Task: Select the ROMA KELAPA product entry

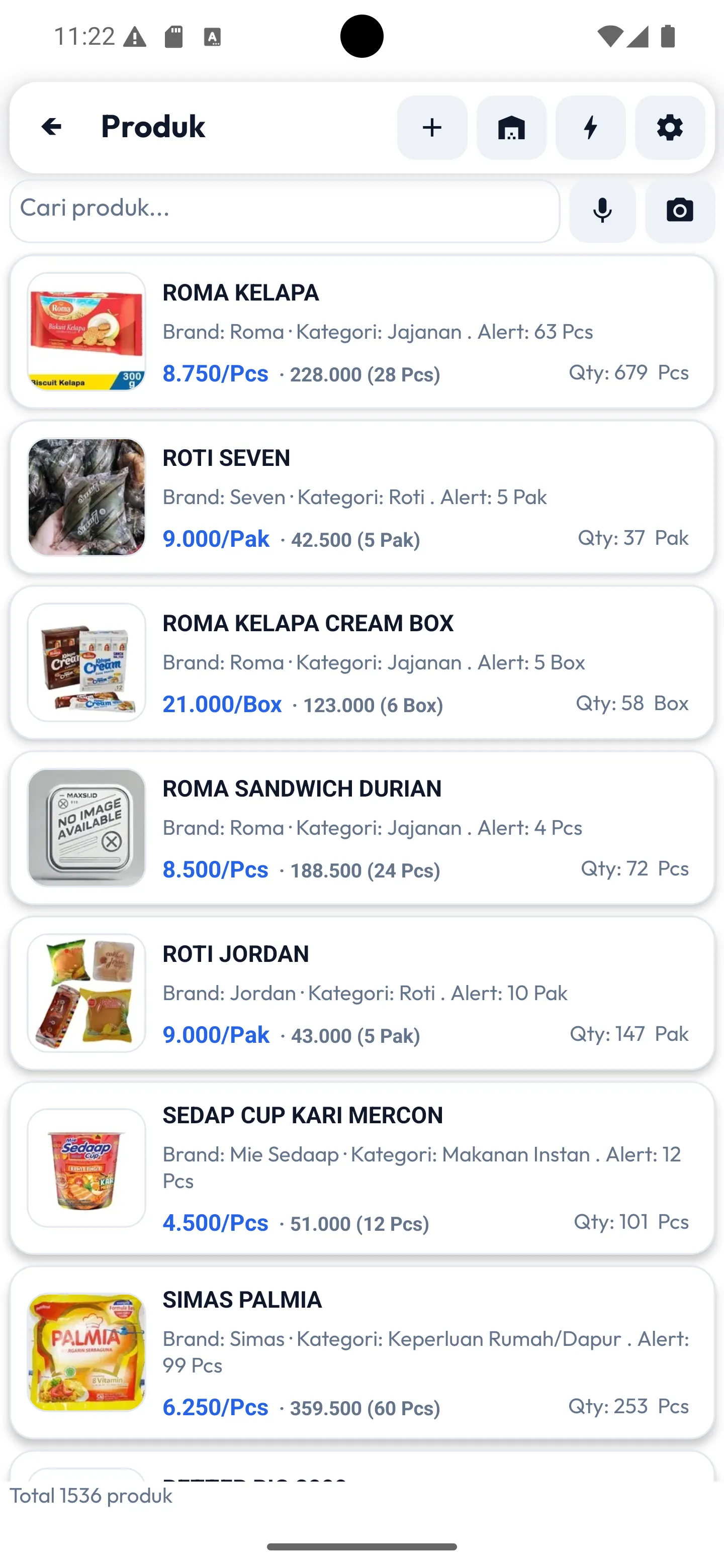Action: (361, 332)
